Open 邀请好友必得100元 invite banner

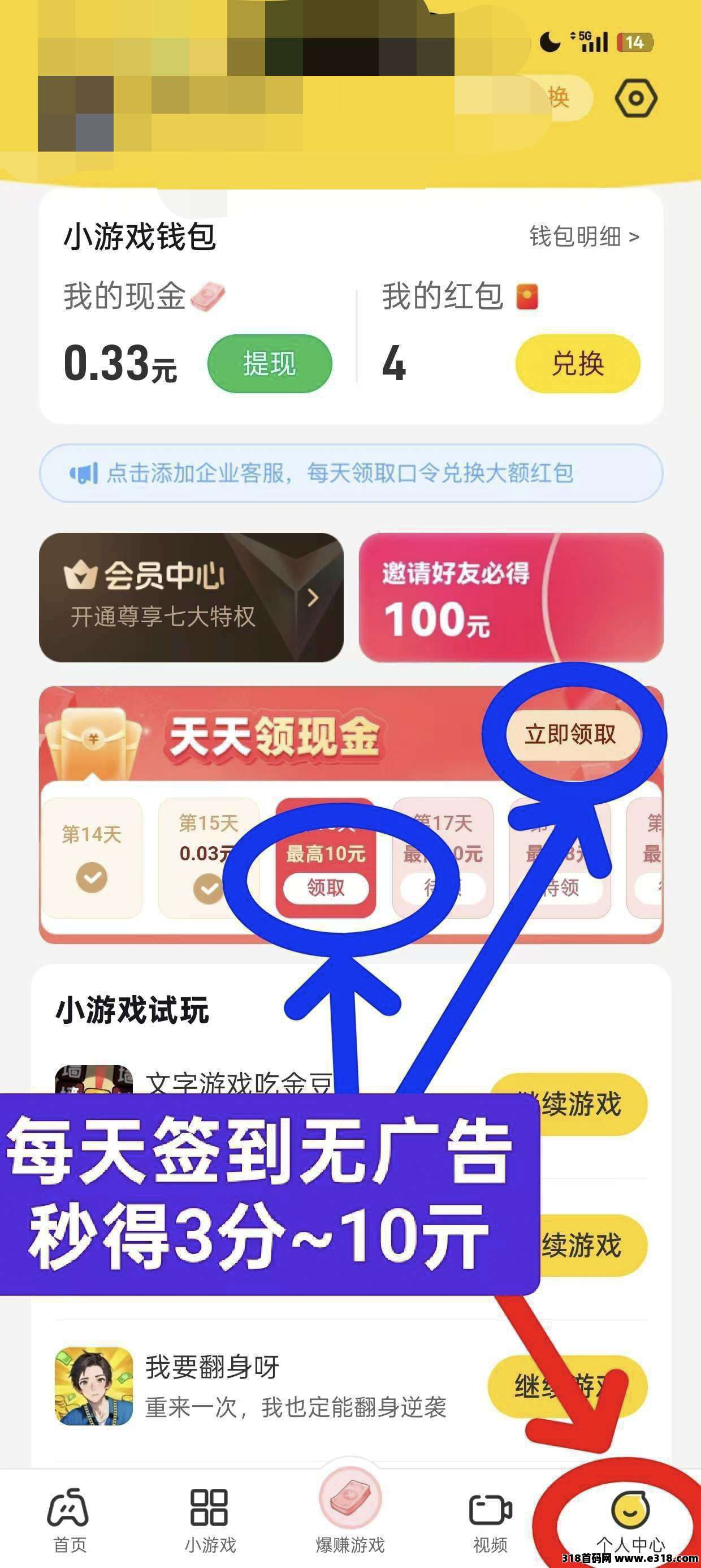(x=510, y=597)
